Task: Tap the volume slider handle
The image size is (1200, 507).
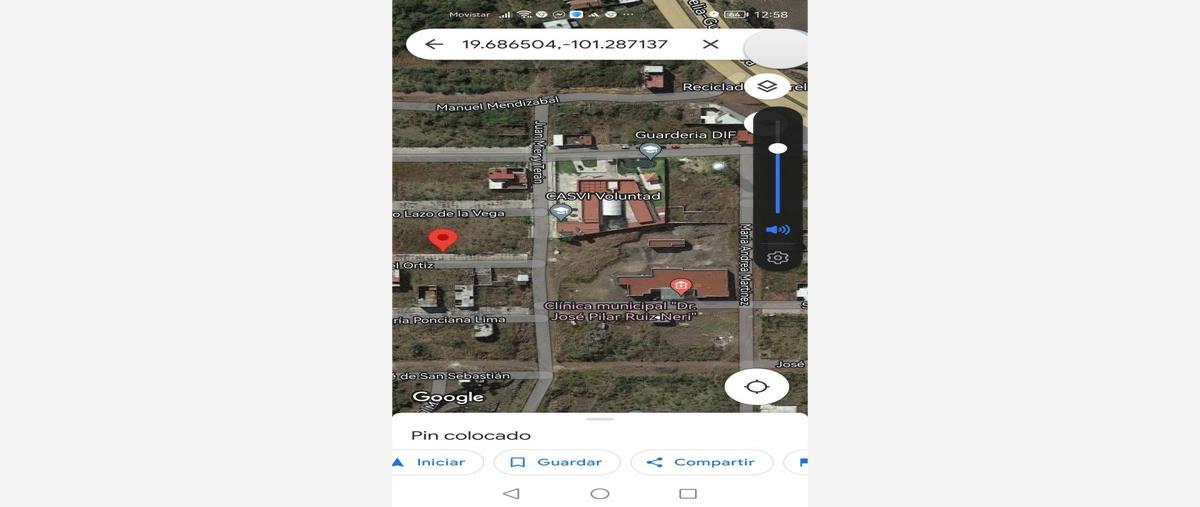Action: point(777,148)
